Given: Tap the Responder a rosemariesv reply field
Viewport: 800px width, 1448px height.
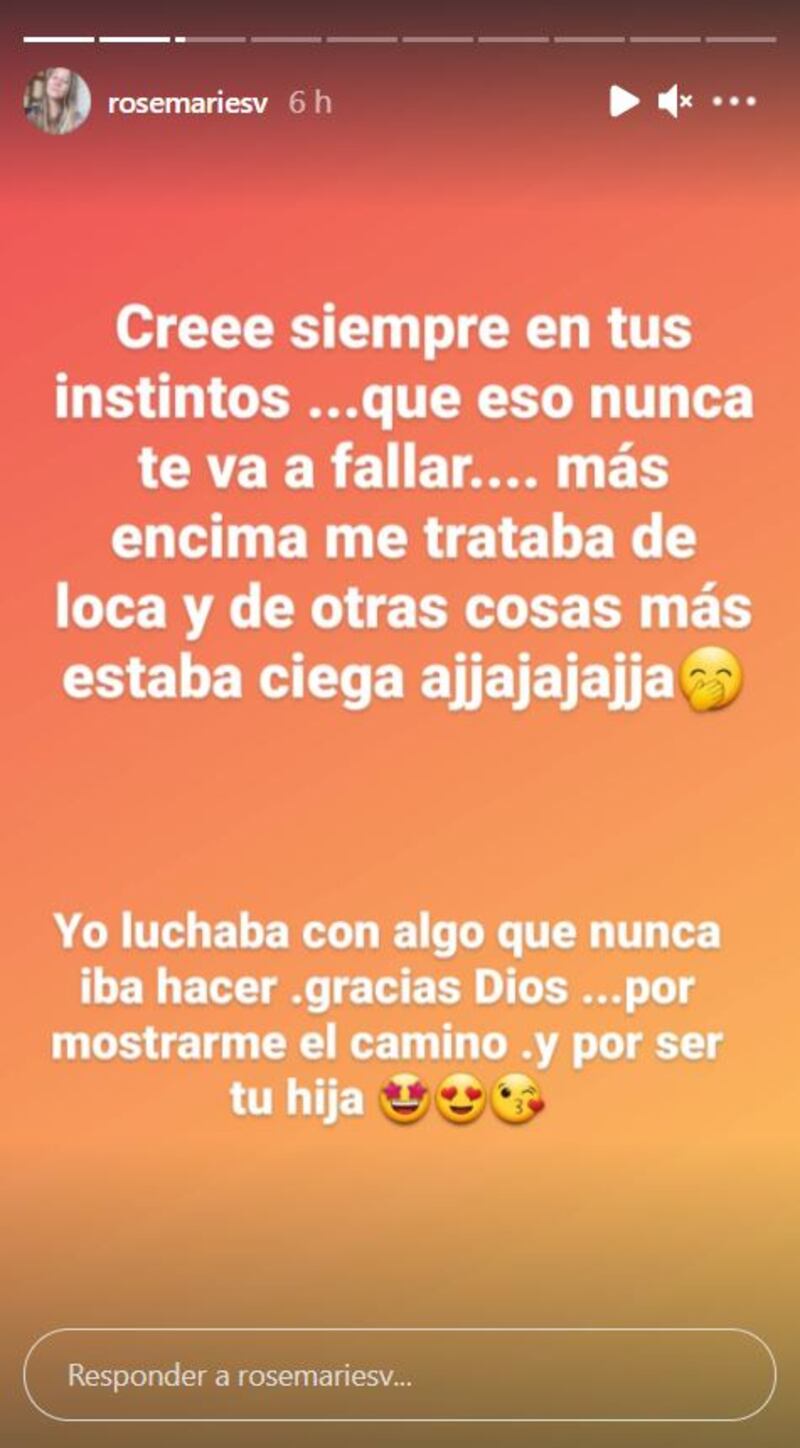Looking at the screenshot, I should coord(400,1376).
